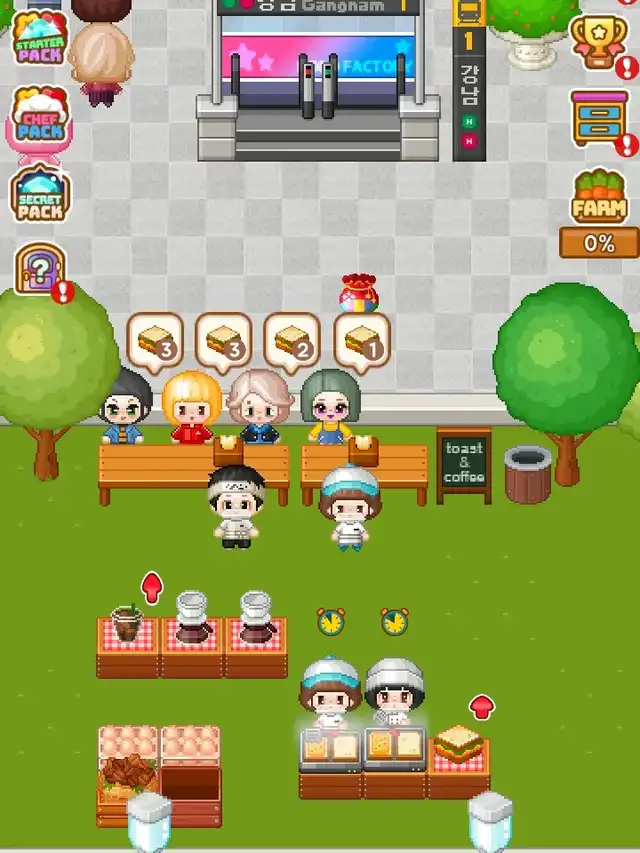Tap the trash bin beside the sign

(527, 474)
